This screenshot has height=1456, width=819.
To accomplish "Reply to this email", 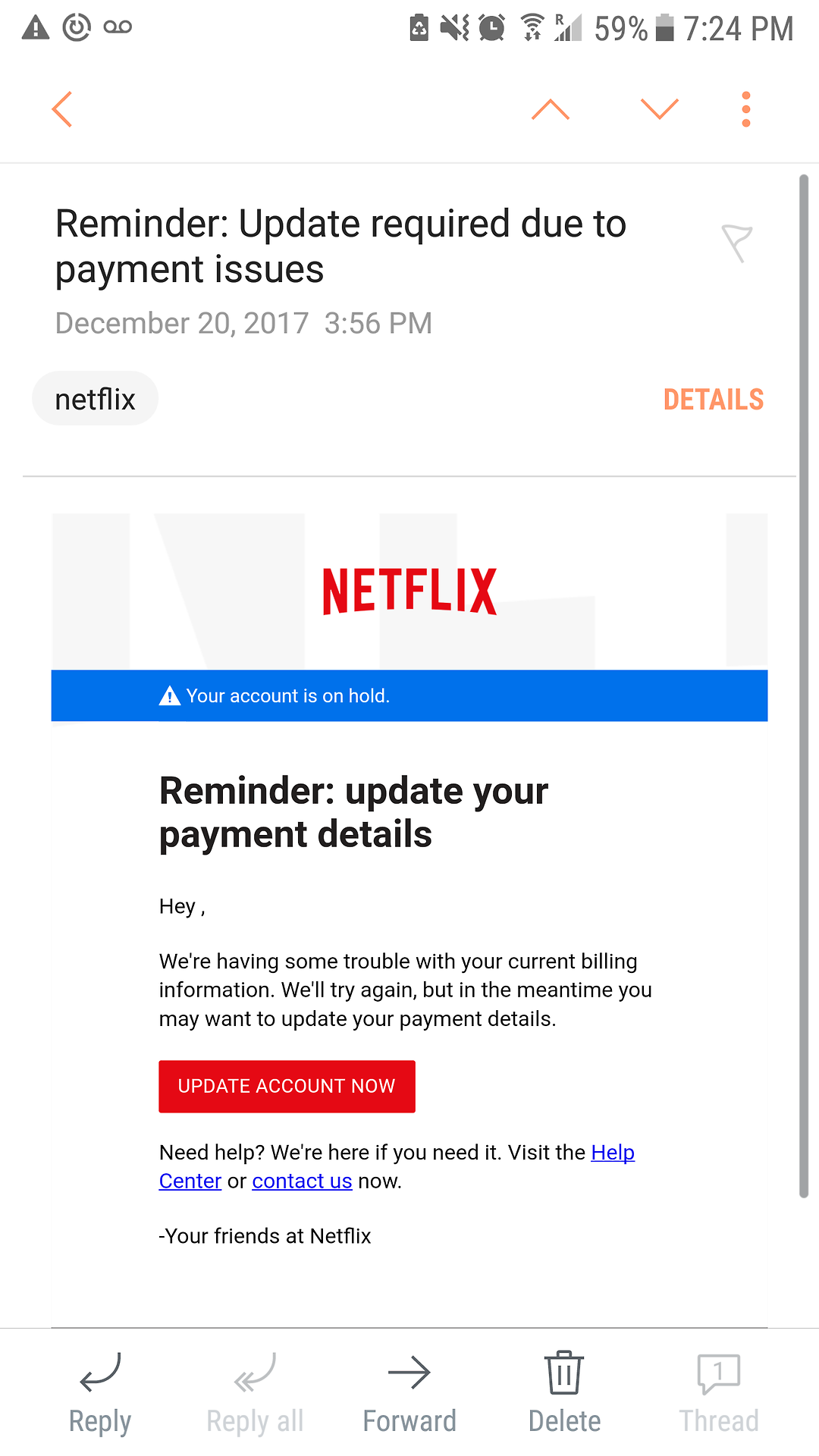I will coord(100,1394).
